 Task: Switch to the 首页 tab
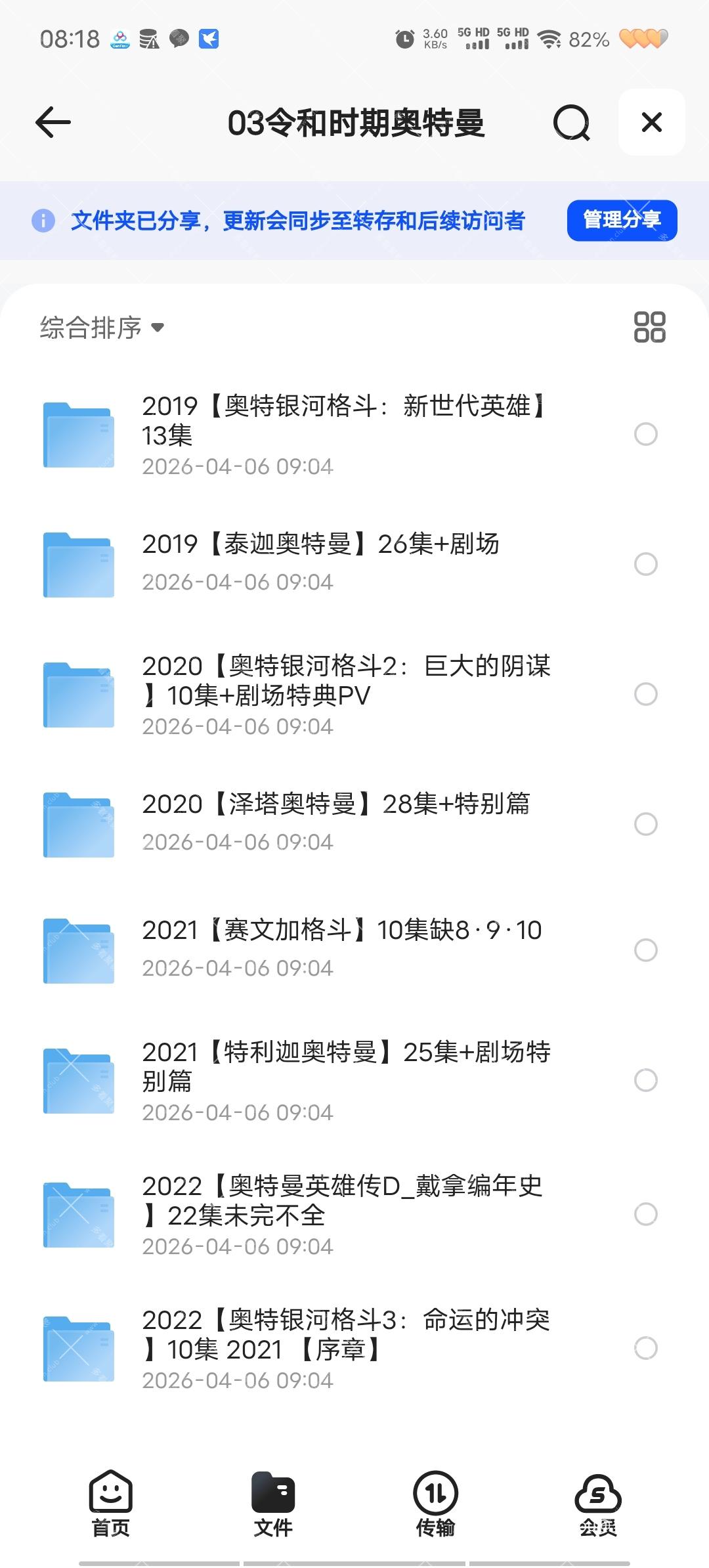tap(110, 1504)
